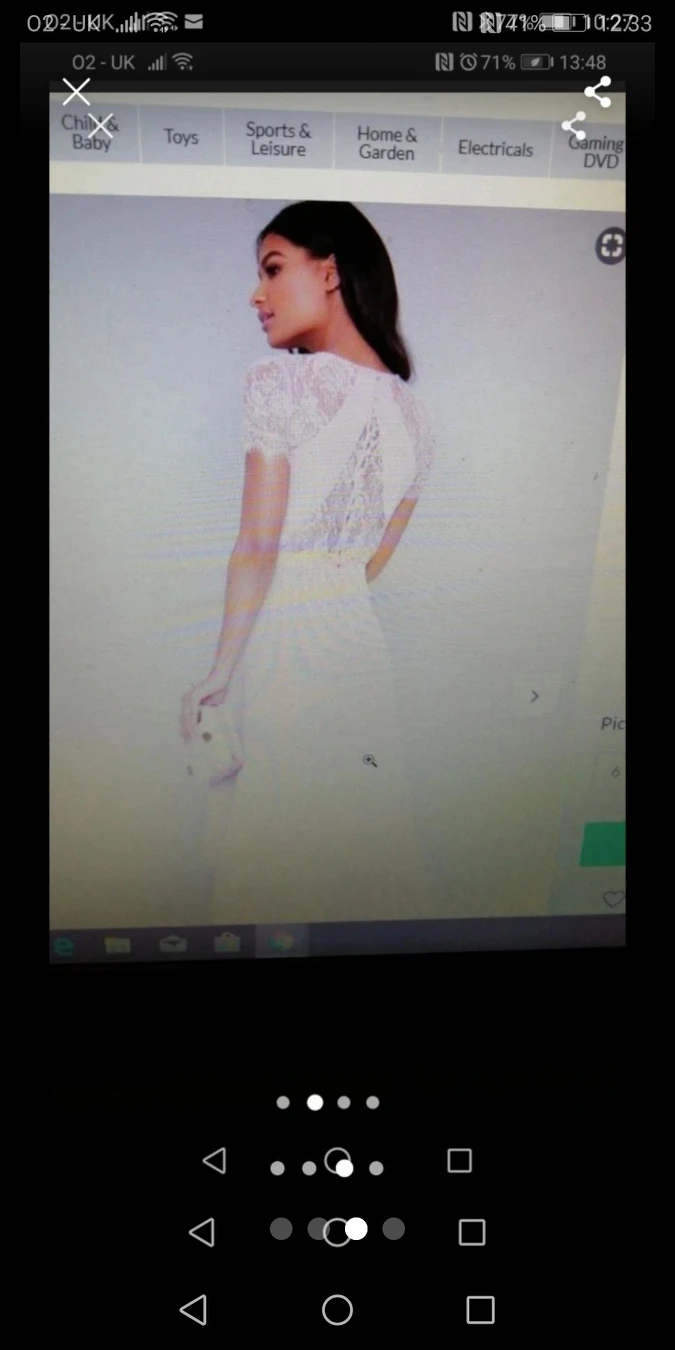Return to the home screen
The image size is (675, 1350).
point(337,1309)
